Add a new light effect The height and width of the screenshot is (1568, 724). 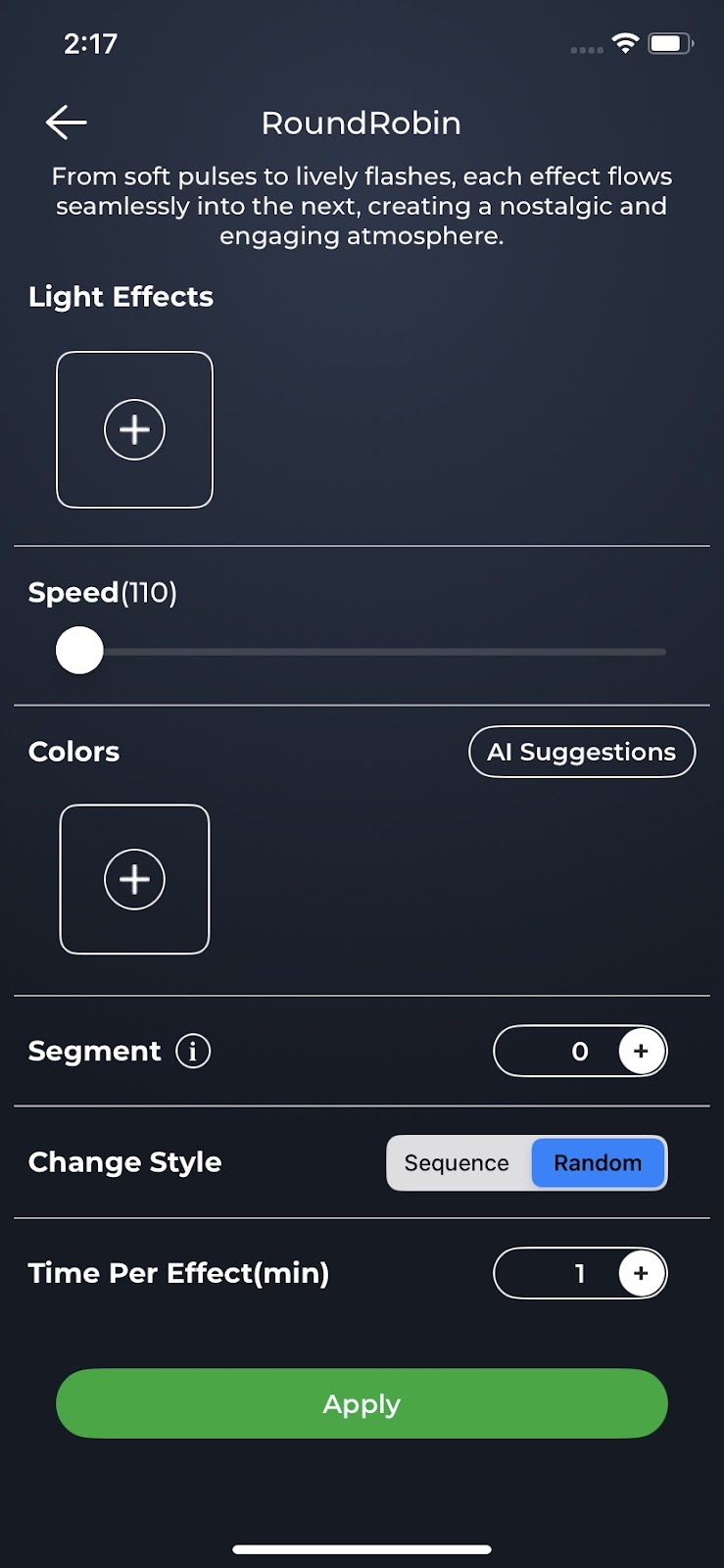134,429
